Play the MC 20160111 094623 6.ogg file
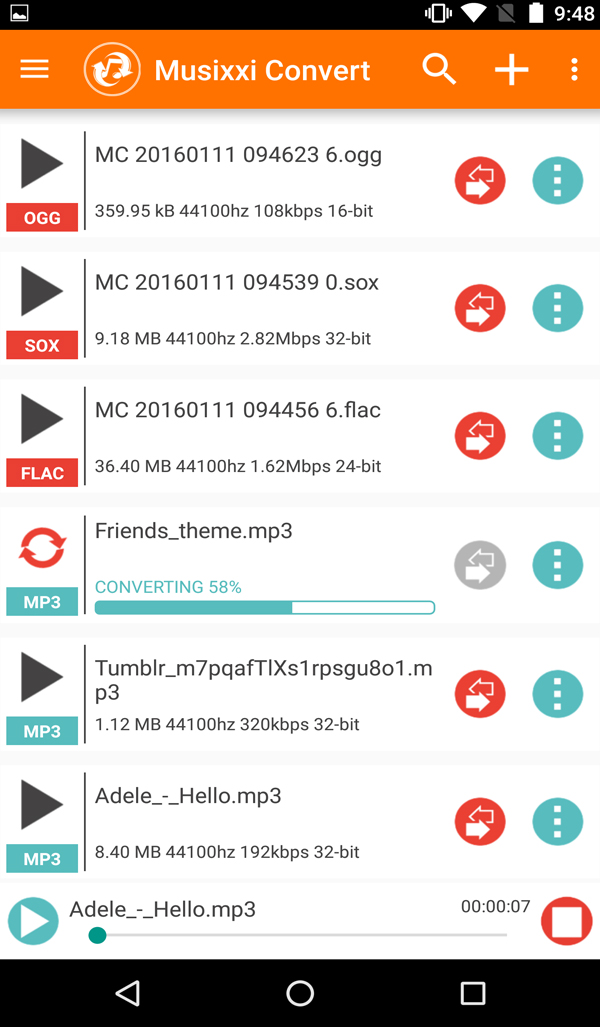The image size is (600, 1027). [x=42, y=163]
